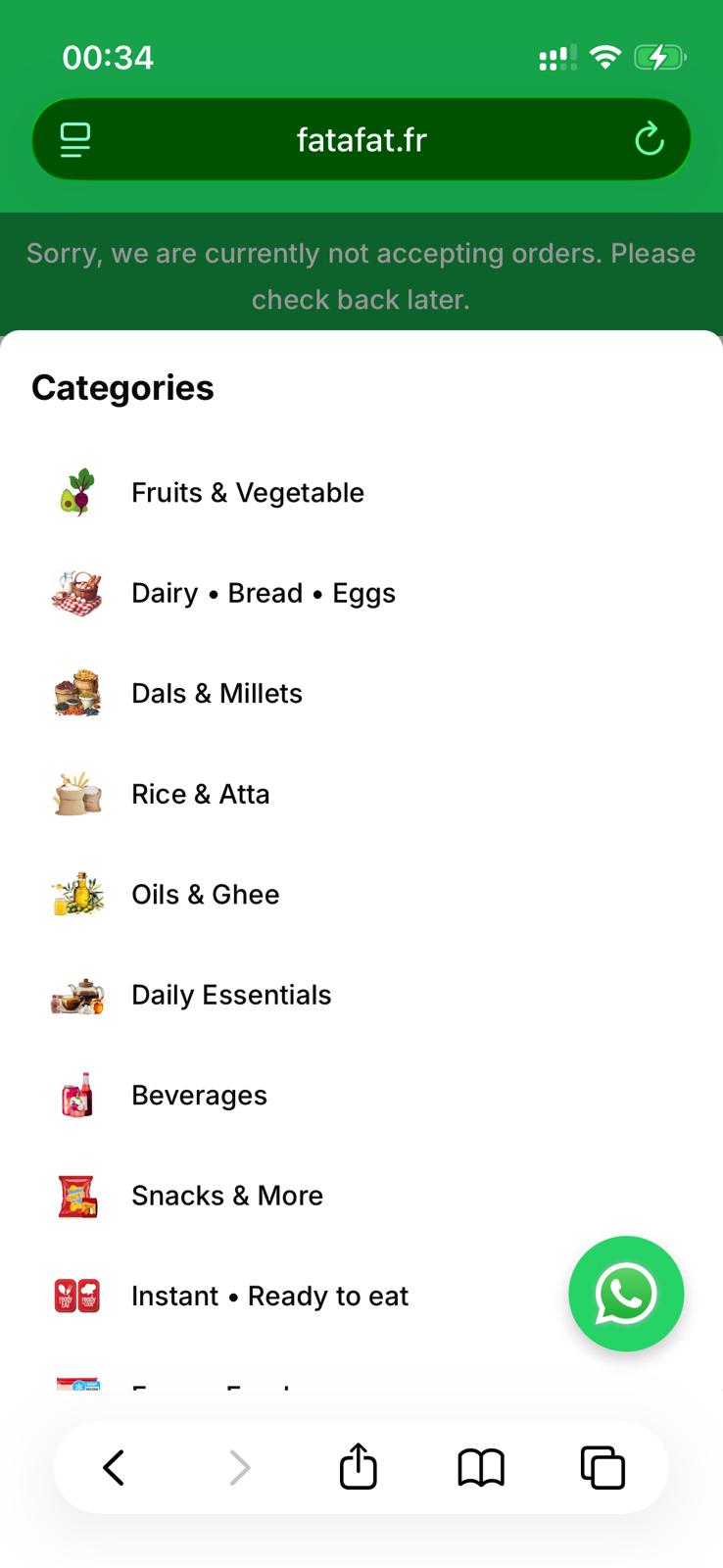
Task: Share this web page
Action: 358,1468
